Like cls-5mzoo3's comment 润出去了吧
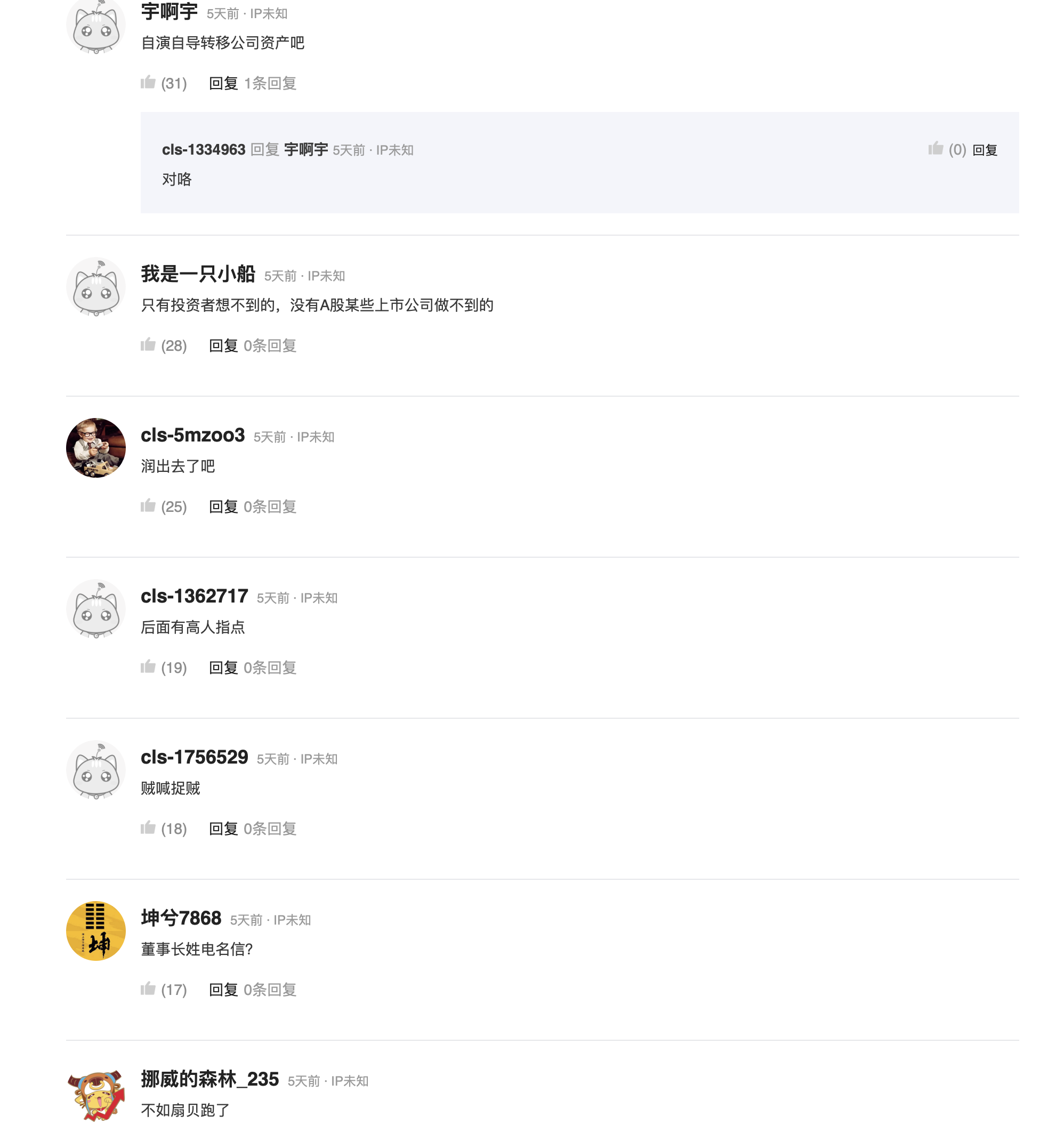The height and width of the screenshot is (1124, 1064). pos(149,506)
